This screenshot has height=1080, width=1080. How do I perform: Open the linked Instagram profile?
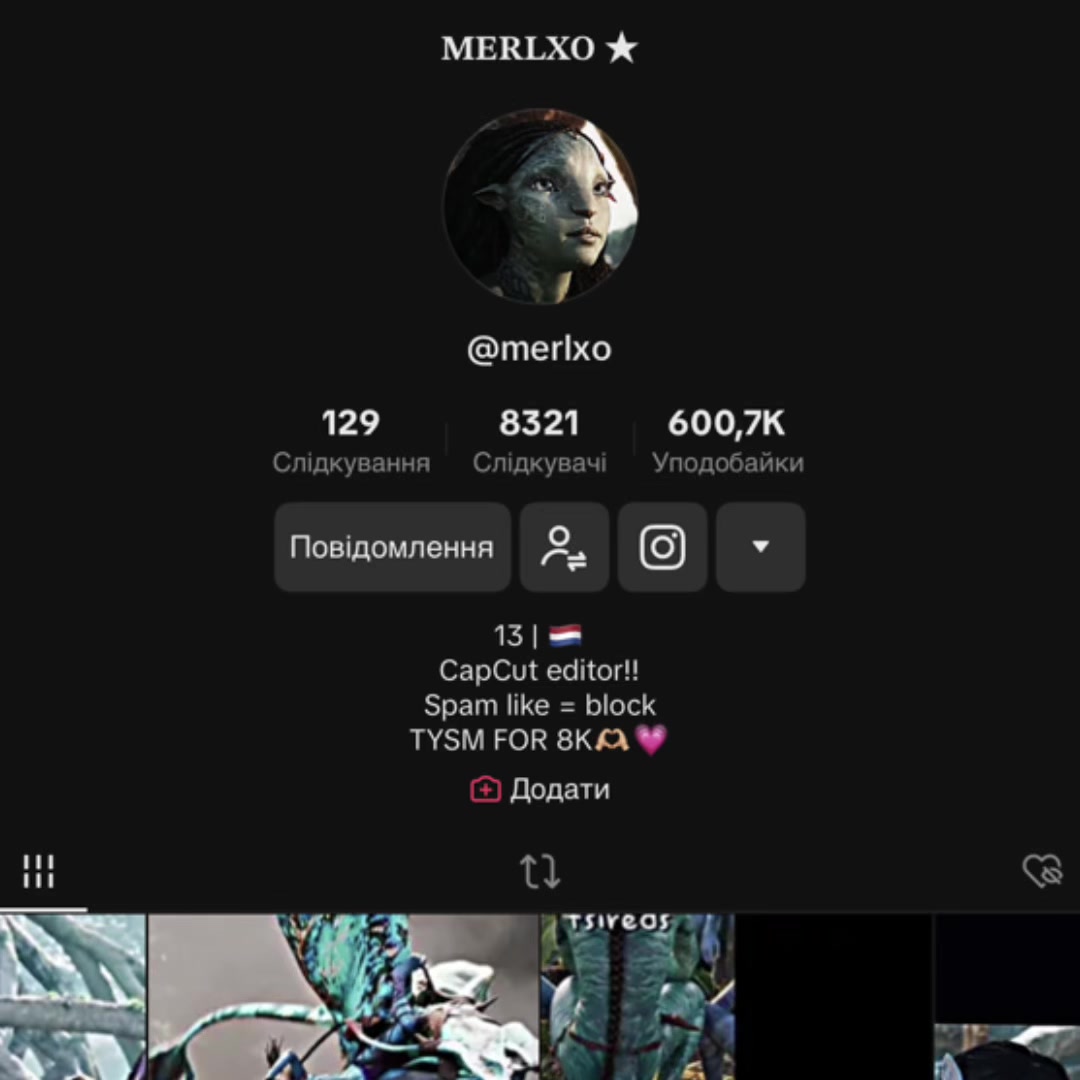pos(662,547)
